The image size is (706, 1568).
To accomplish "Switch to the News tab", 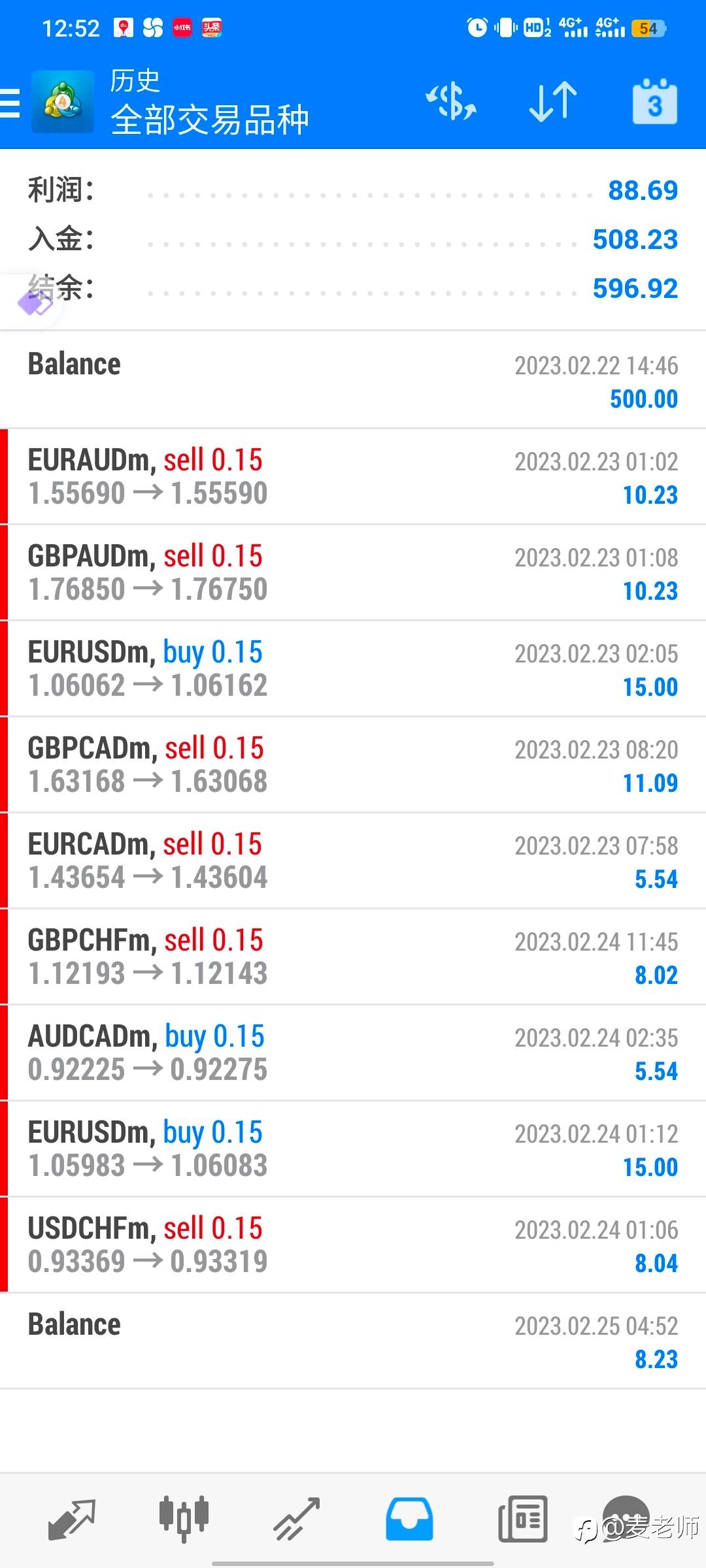I will (522, 1519).
